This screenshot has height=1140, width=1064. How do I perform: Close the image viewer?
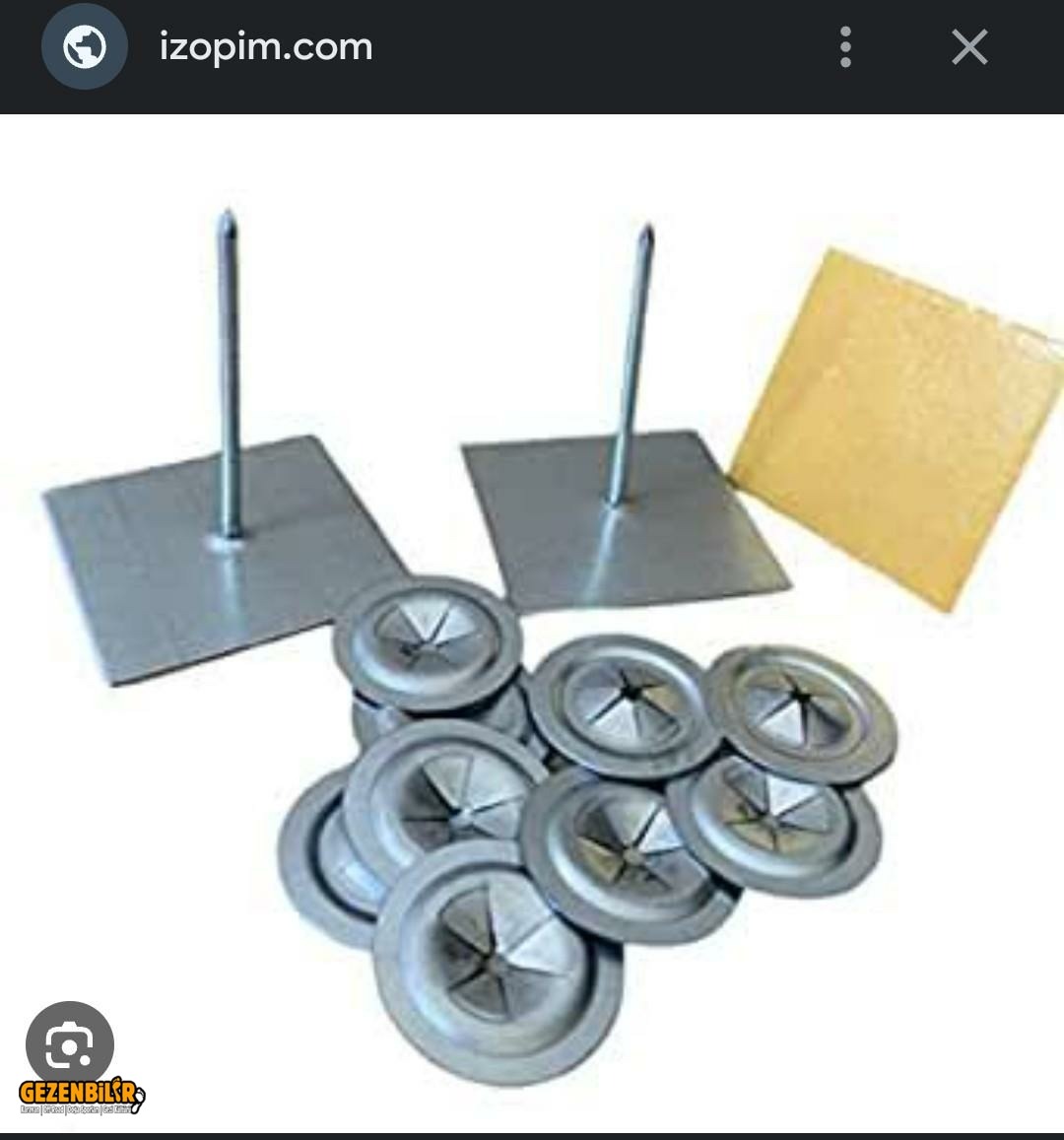969,47
